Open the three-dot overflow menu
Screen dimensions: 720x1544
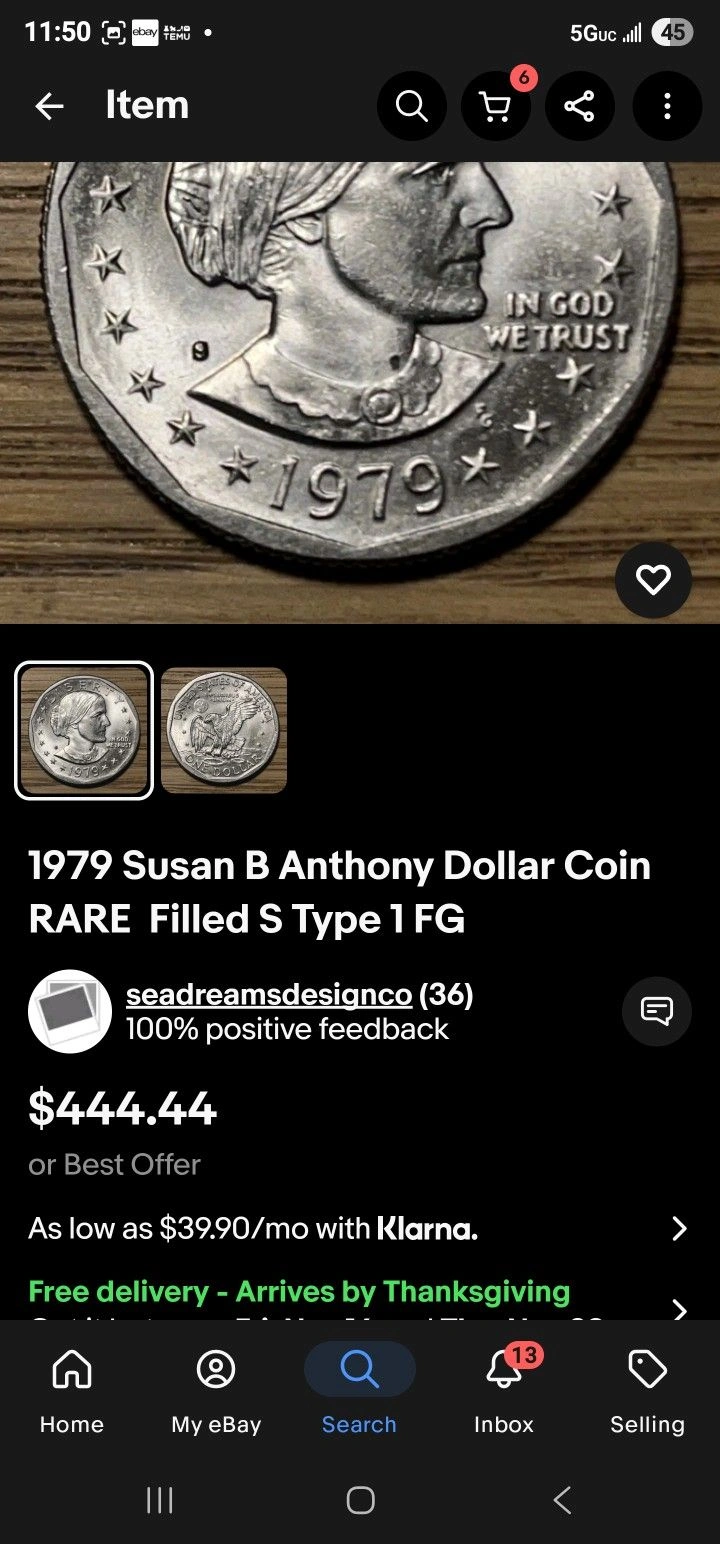[x=667, y=106]
